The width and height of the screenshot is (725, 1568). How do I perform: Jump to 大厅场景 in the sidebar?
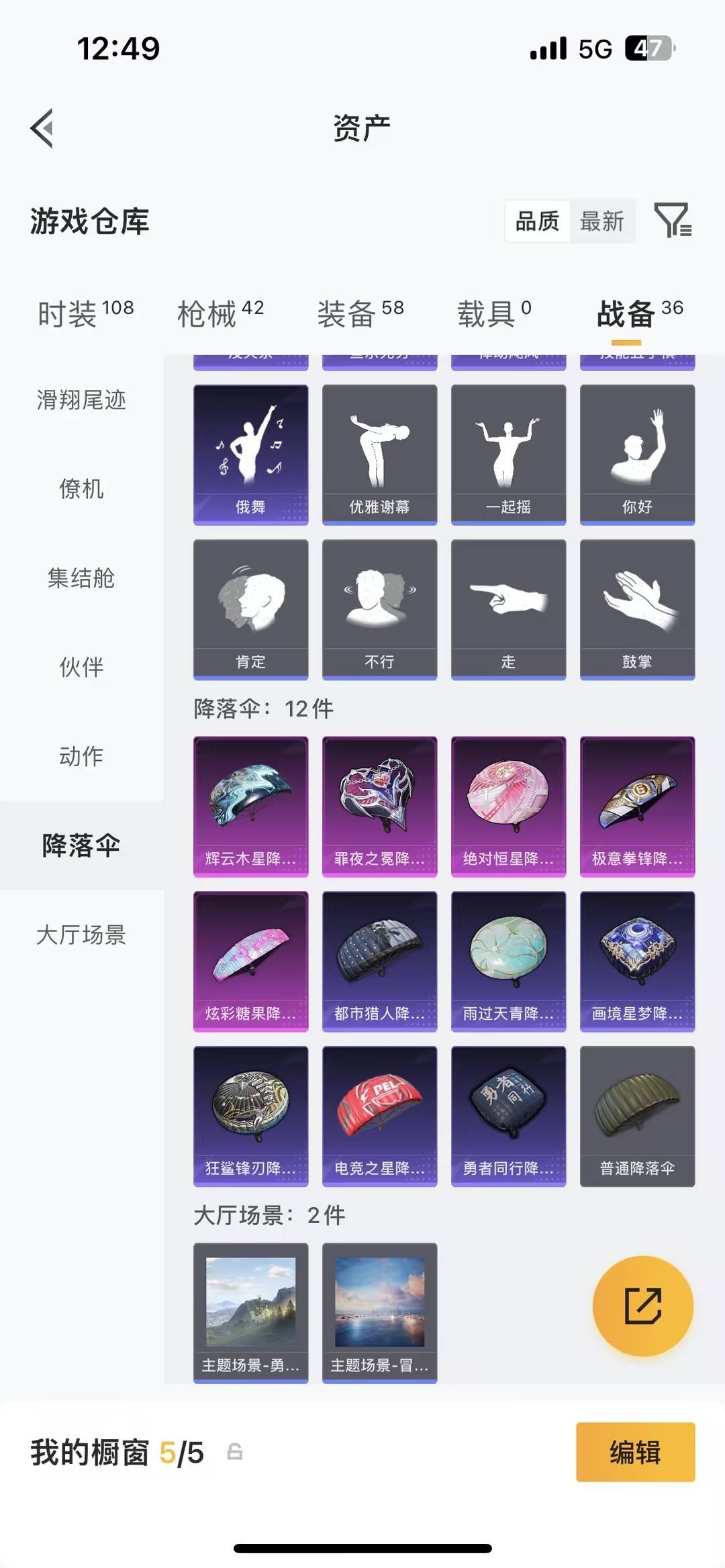[81, 935]
